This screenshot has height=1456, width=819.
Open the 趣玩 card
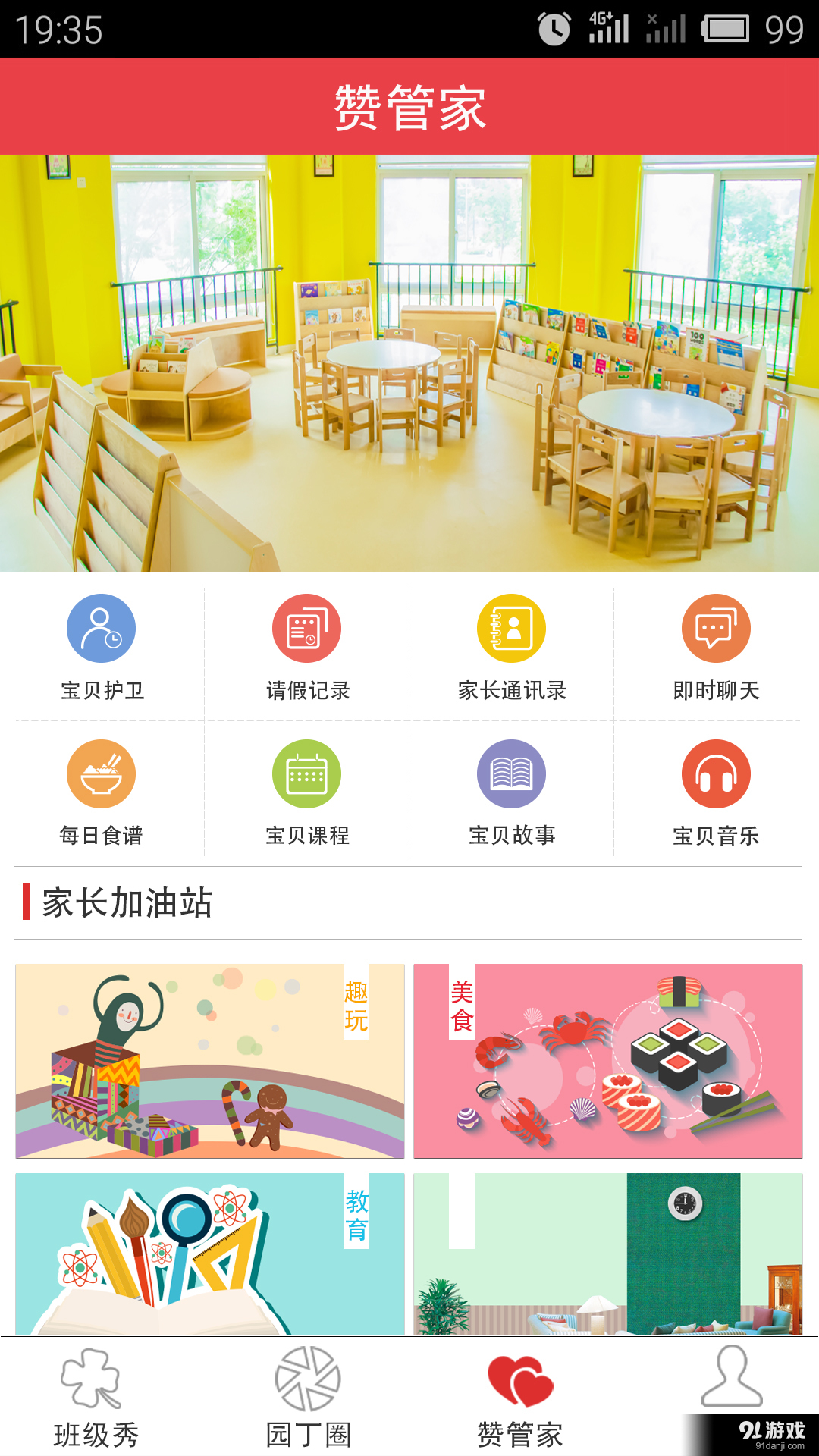pyautogui.click(x=210, y=1061)
